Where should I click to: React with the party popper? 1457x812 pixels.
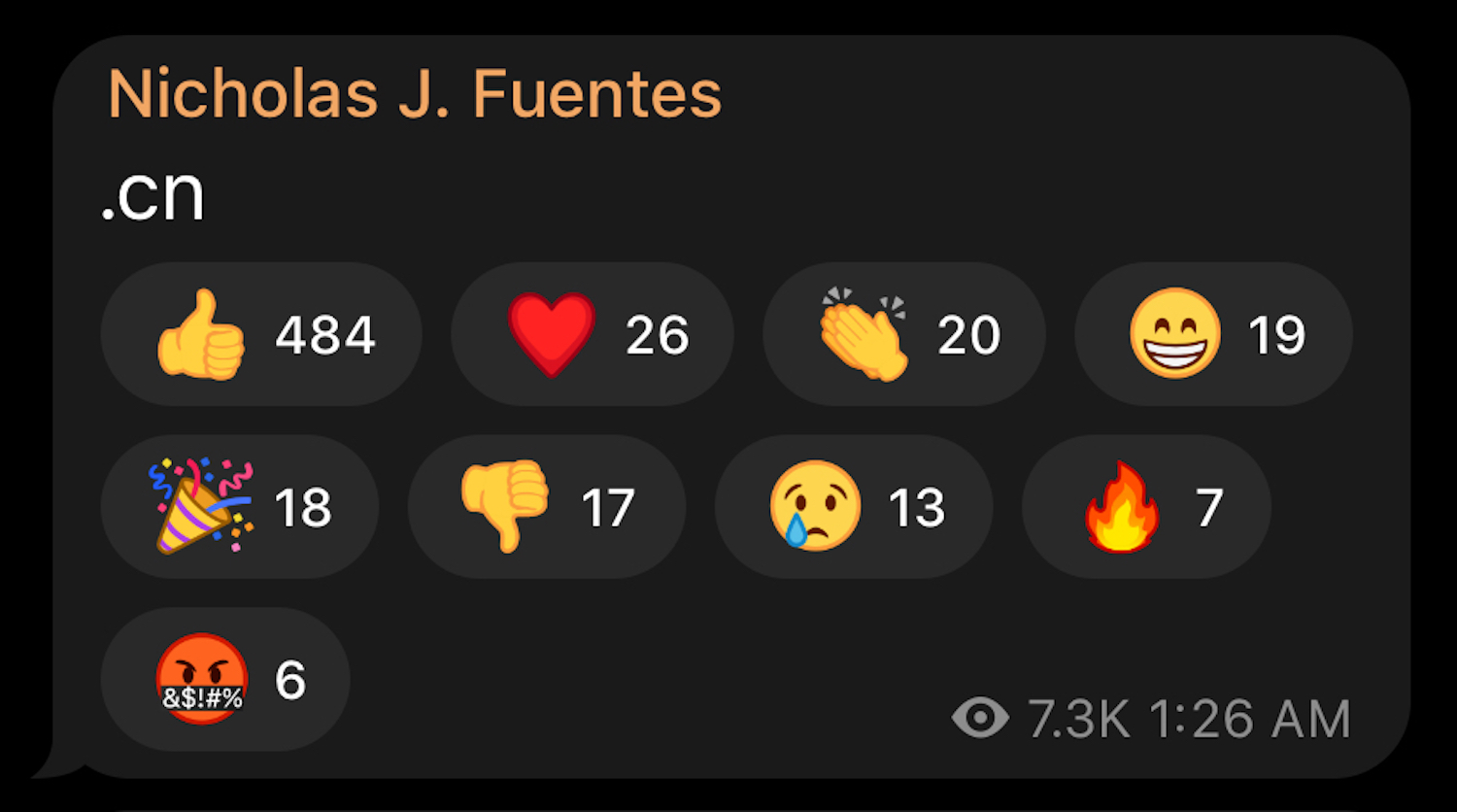239,507
